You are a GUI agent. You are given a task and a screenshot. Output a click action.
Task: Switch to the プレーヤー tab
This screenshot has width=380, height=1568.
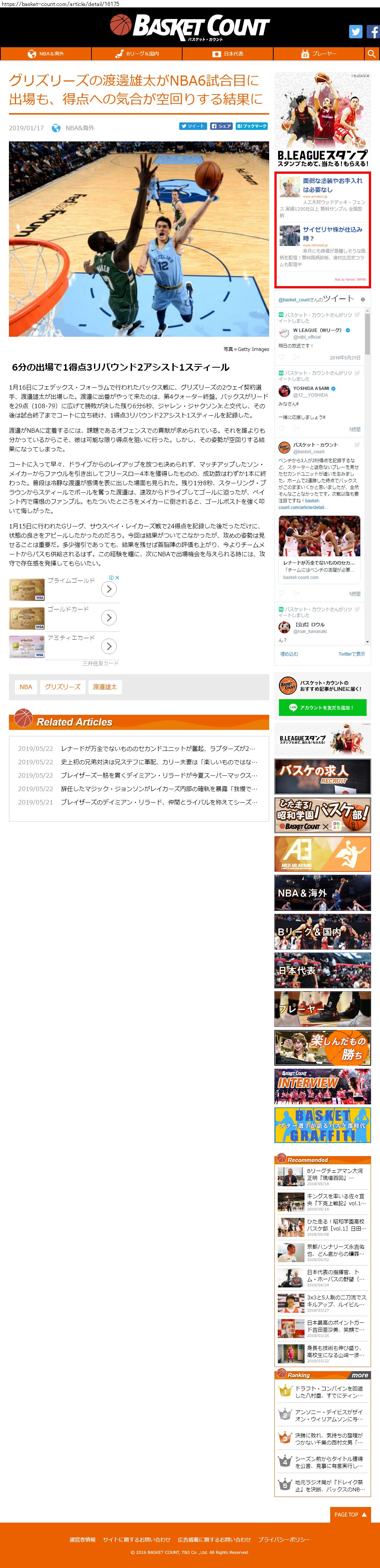(319, 54)
